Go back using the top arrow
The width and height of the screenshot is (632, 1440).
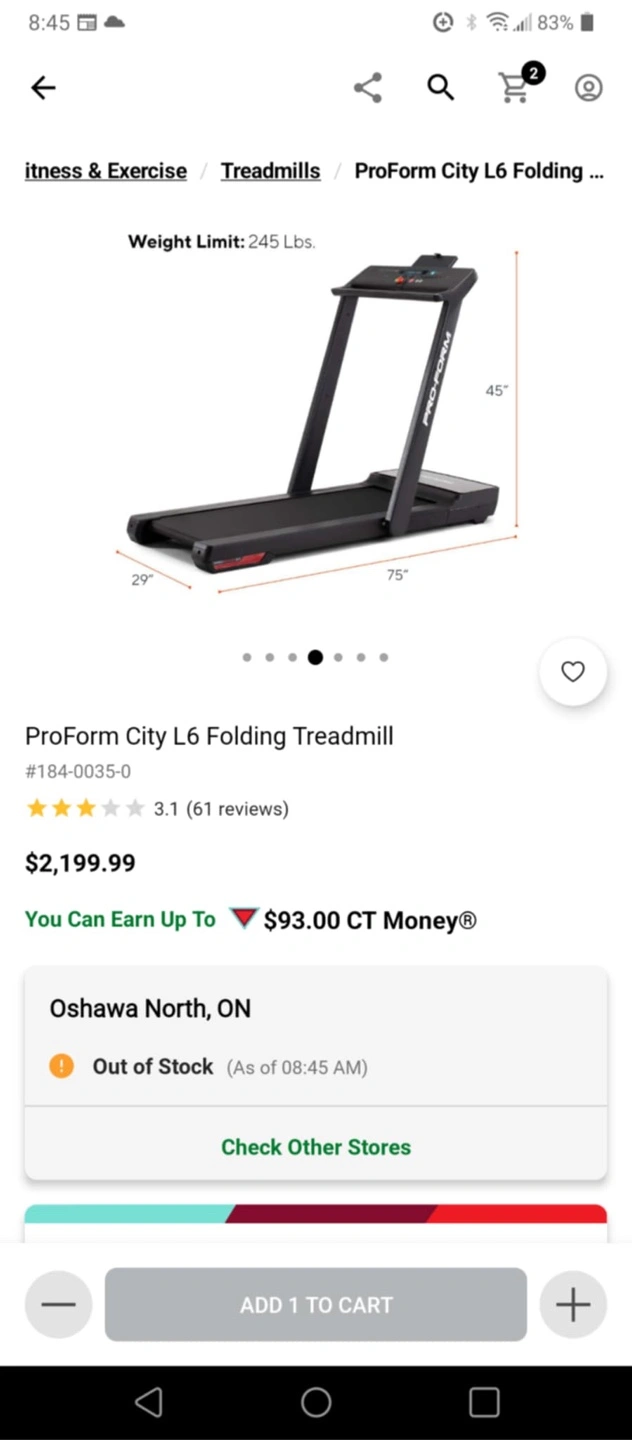tap(43, 88)
